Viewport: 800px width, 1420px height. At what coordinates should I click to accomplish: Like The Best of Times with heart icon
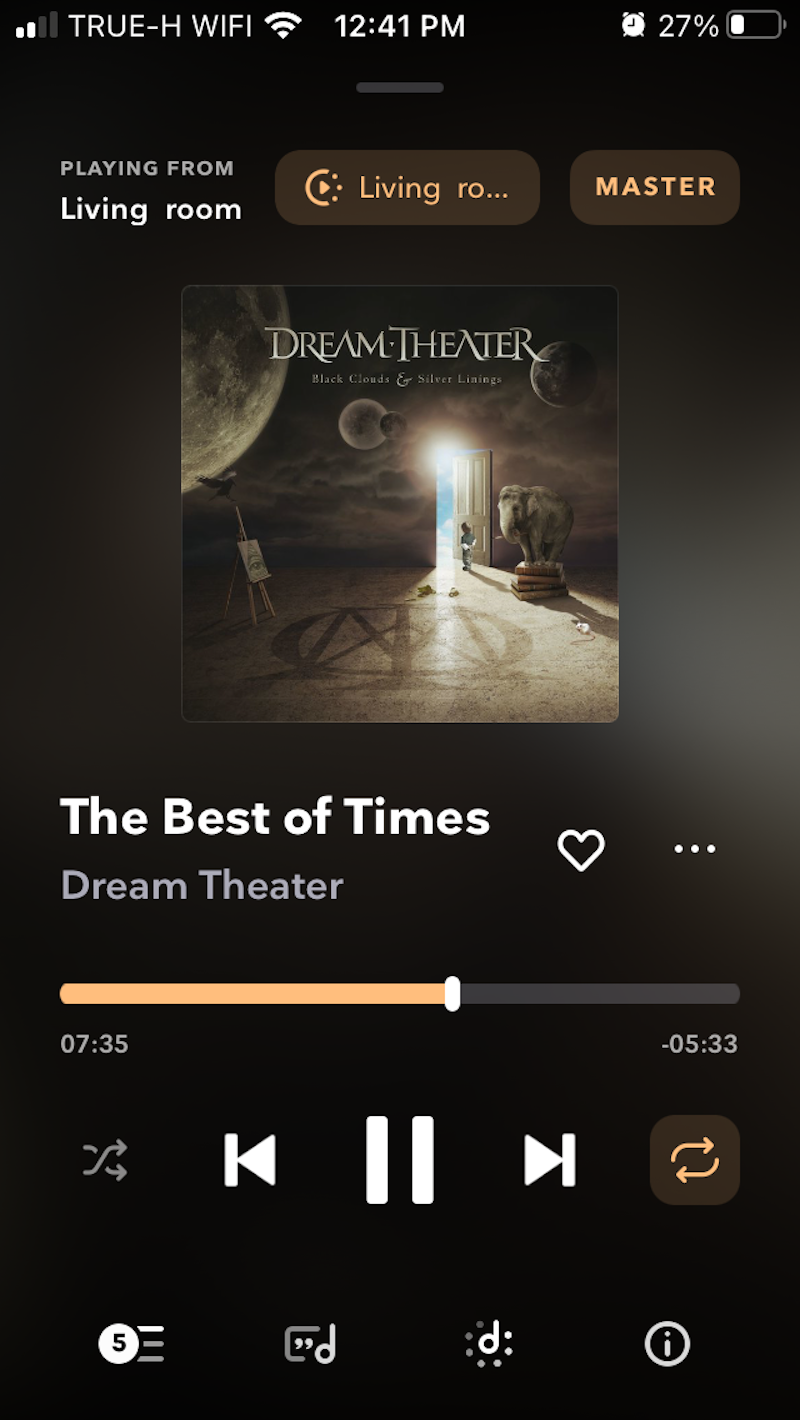pyautogui.click(x=581, y=850)
